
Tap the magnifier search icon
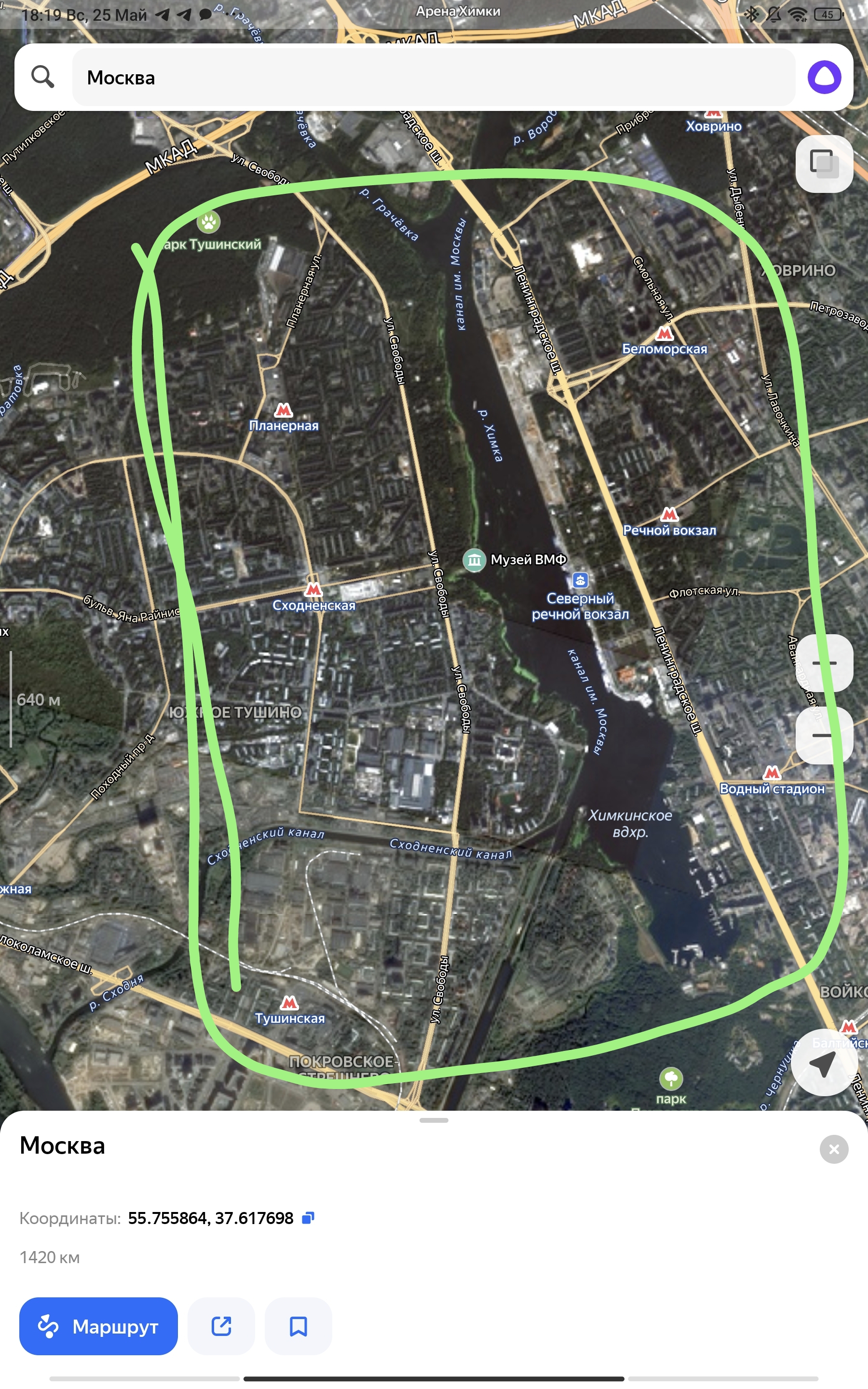click(42, 77)
